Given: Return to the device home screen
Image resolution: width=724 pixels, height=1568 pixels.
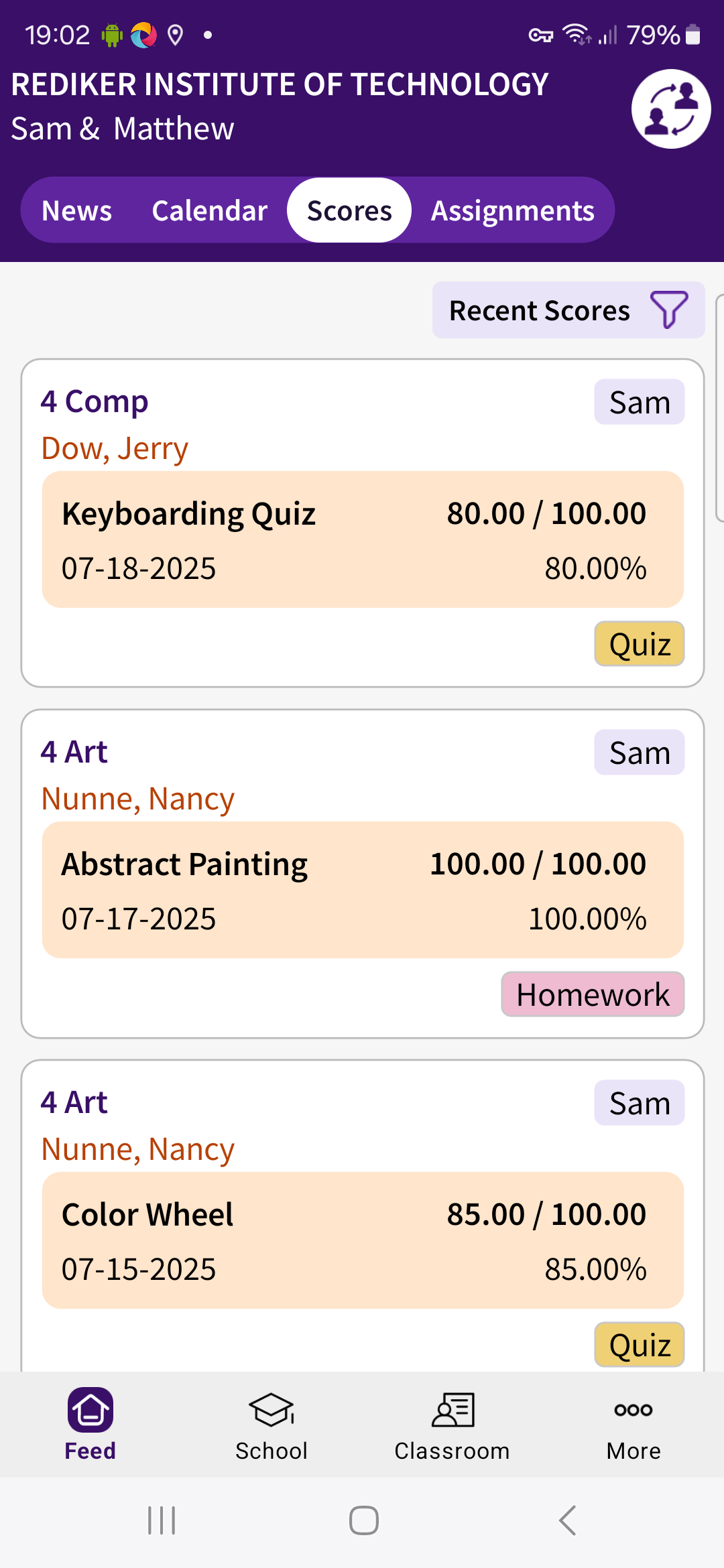Looking at the screenshot, I should (x=363, y=1520).
